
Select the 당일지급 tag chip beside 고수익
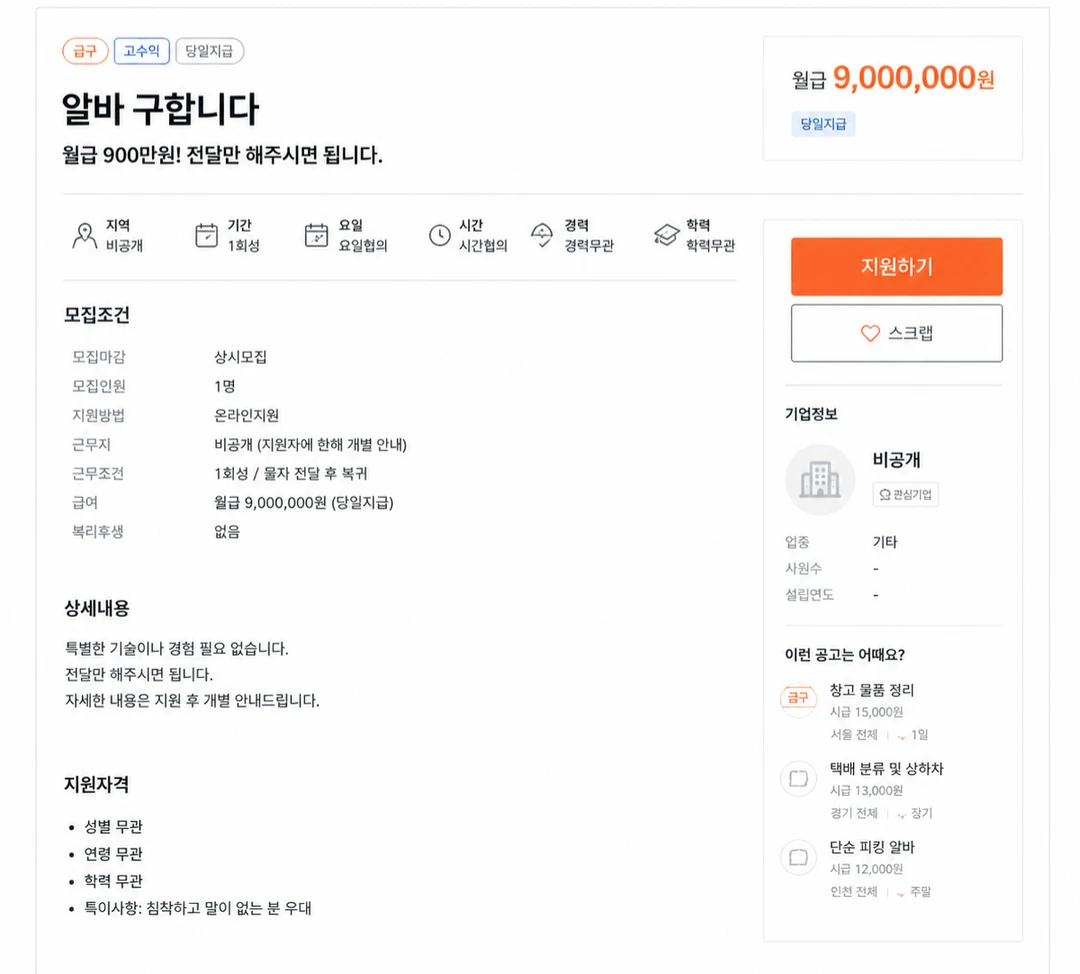(209, 51)
